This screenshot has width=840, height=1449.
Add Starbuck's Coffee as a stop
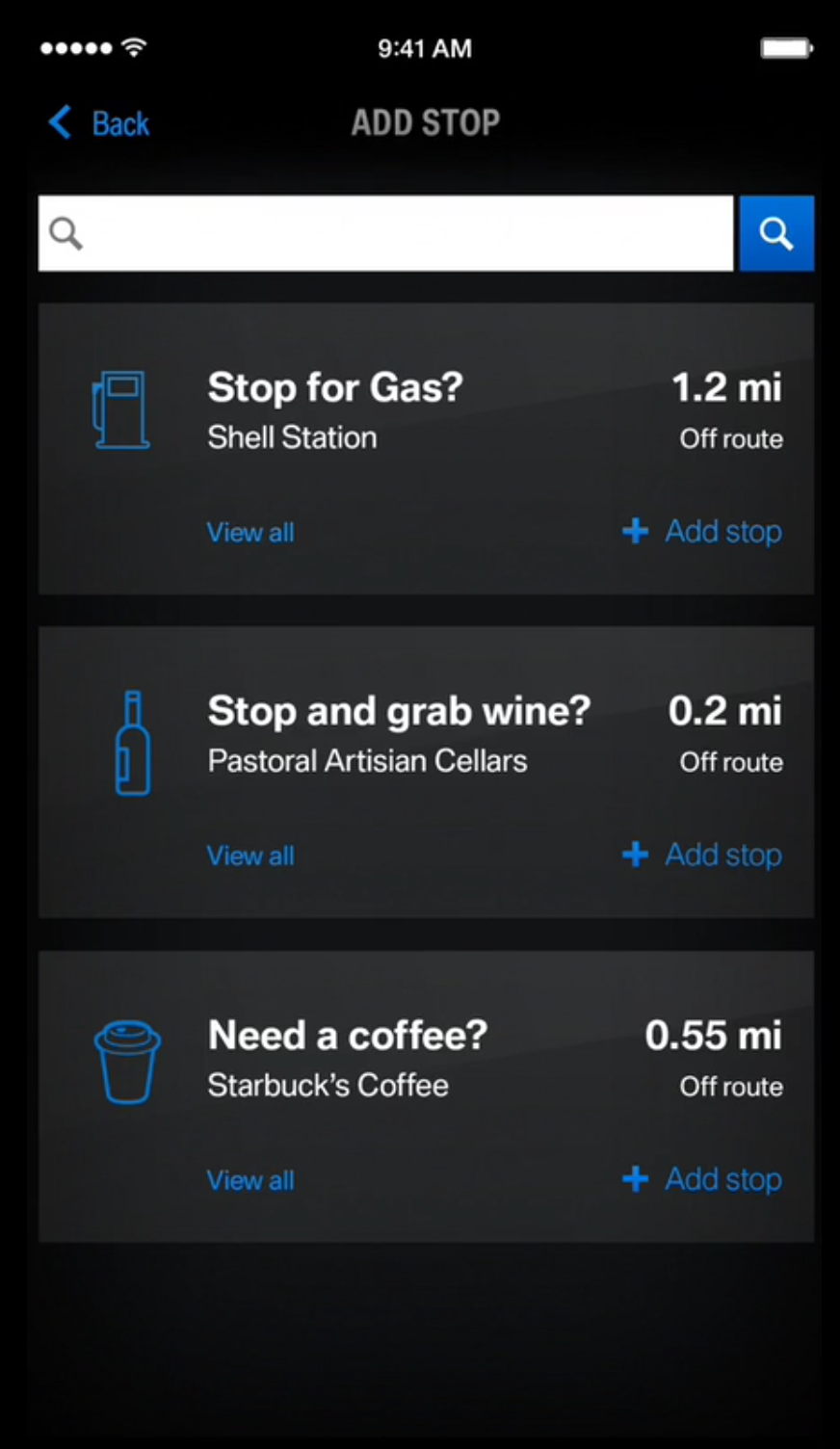(702, 1179)
